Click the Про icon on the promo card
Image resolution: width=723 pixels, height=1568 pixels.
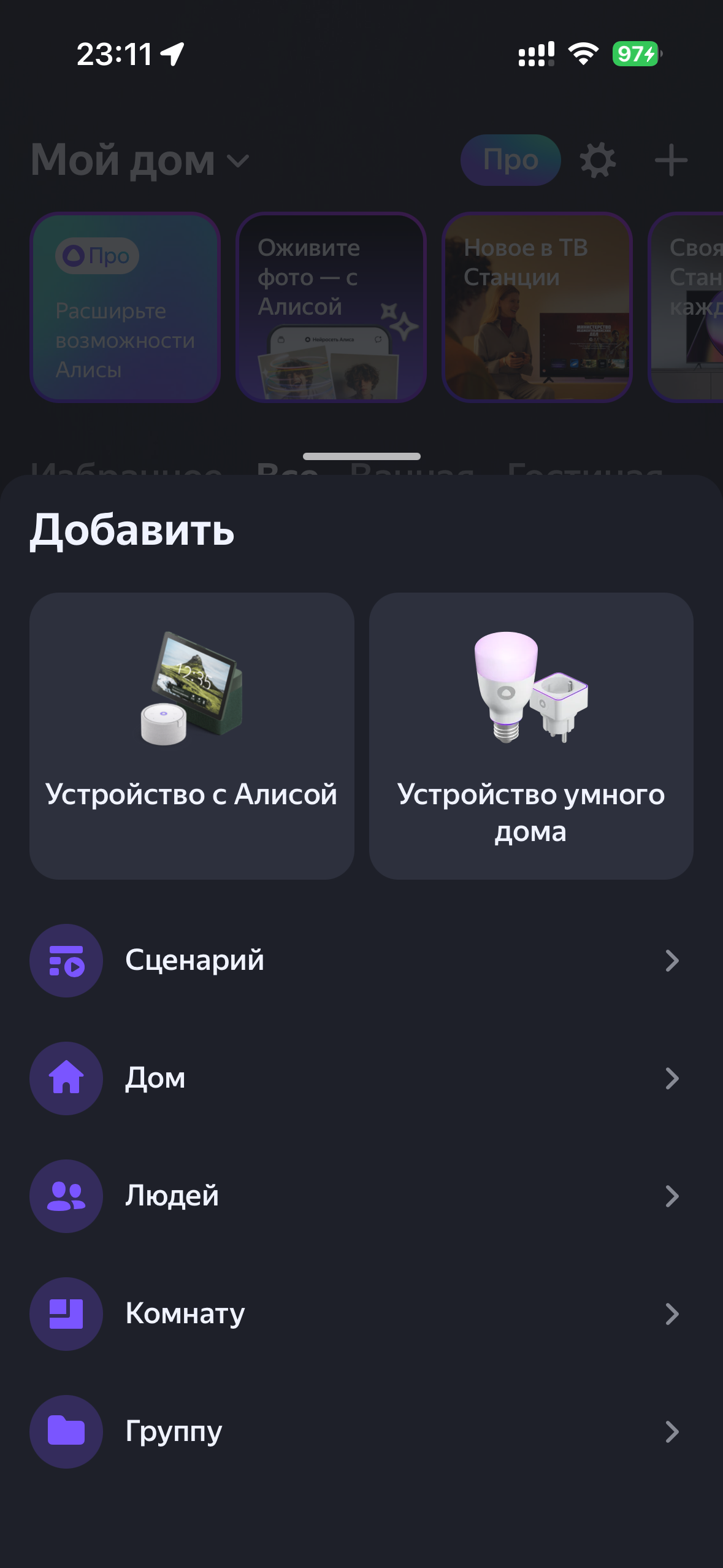tap(95, 256)
